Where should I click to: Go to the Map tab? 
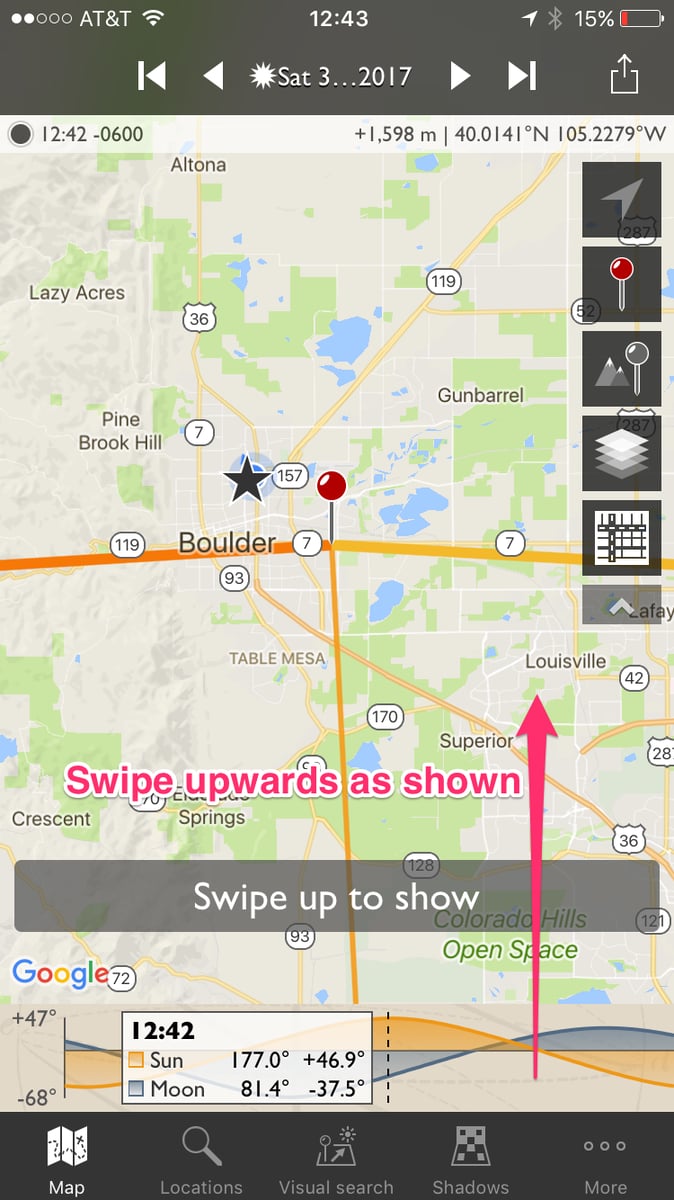[x=67, y=1158]
